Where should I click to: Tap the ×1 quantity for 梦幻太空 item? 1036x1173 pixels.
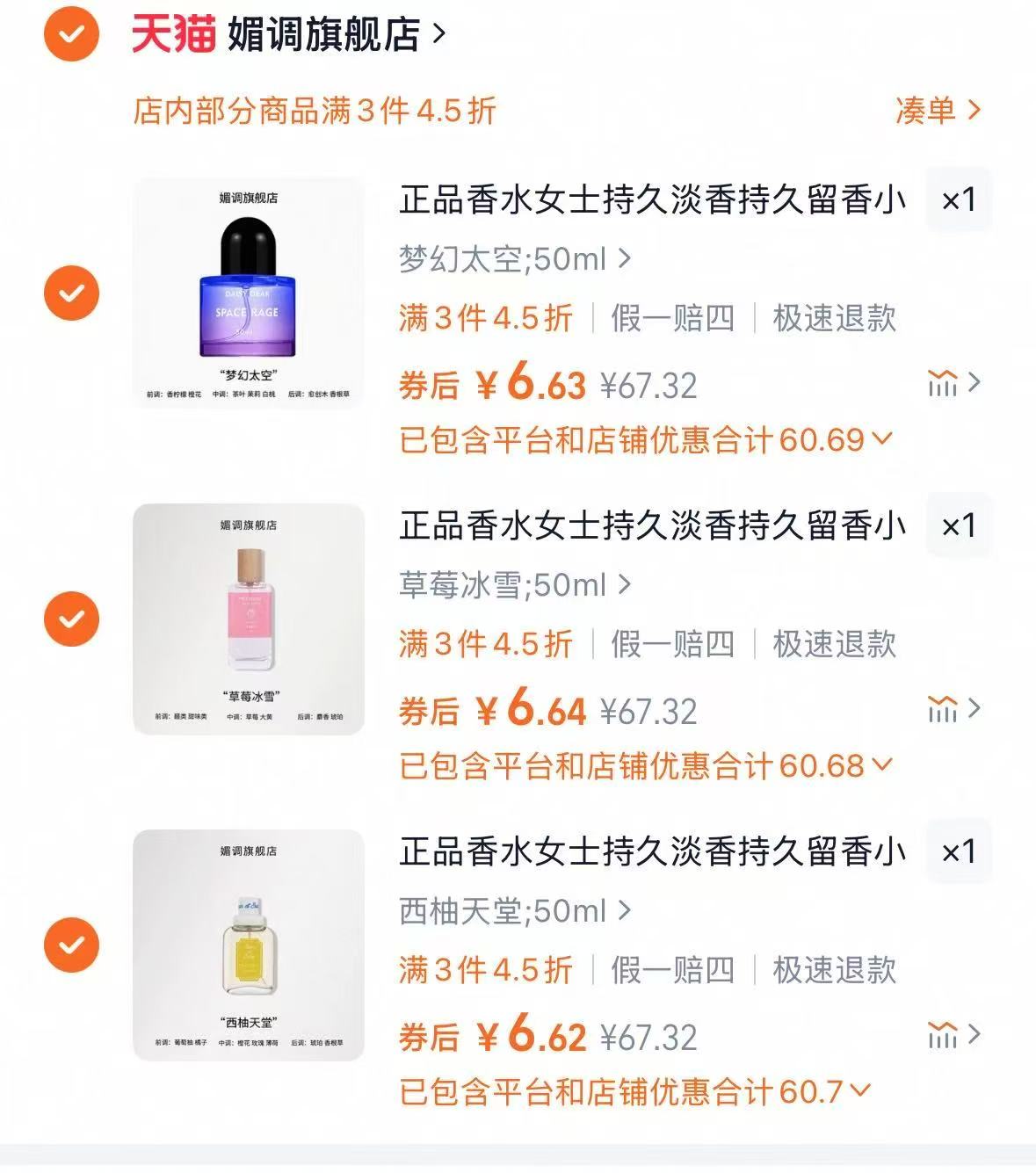point(959,200)
